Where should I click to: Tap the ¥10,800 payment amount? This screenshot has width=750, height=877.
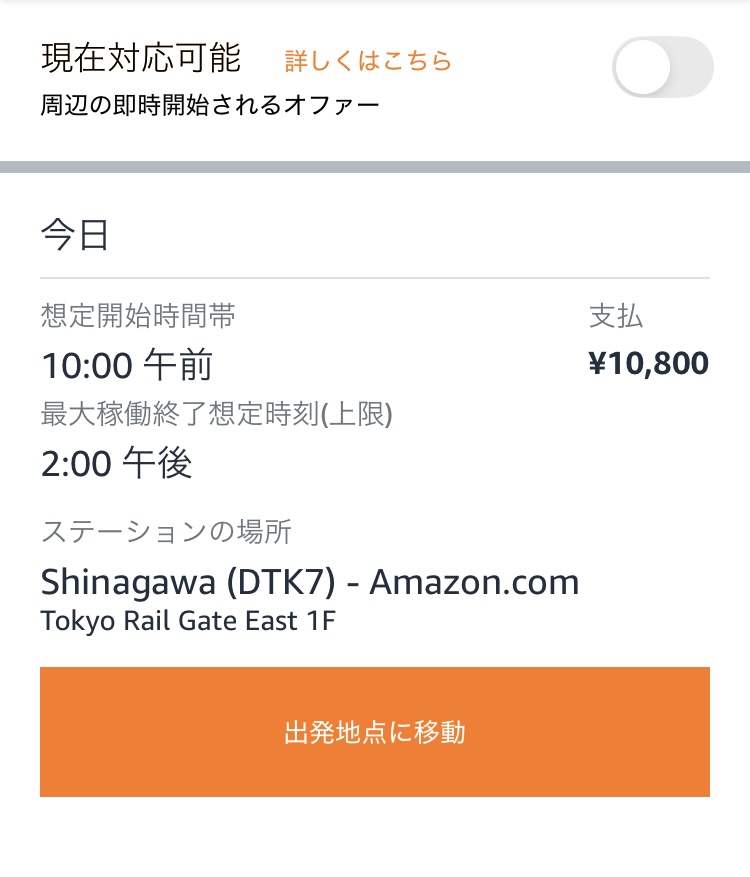point(648,362)
